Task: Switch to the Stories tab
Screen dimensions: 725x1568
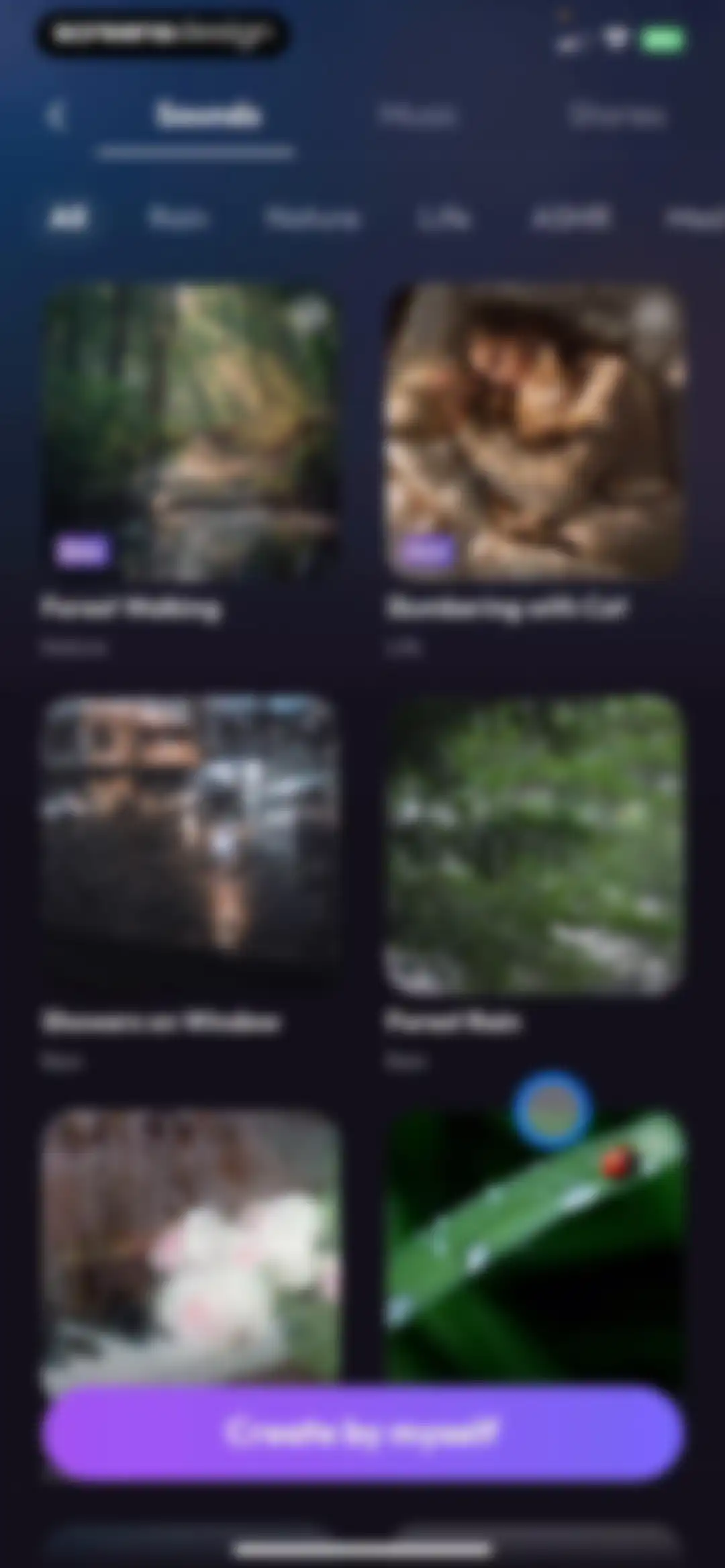Action: pyautogui.click(x=618, y=115)
